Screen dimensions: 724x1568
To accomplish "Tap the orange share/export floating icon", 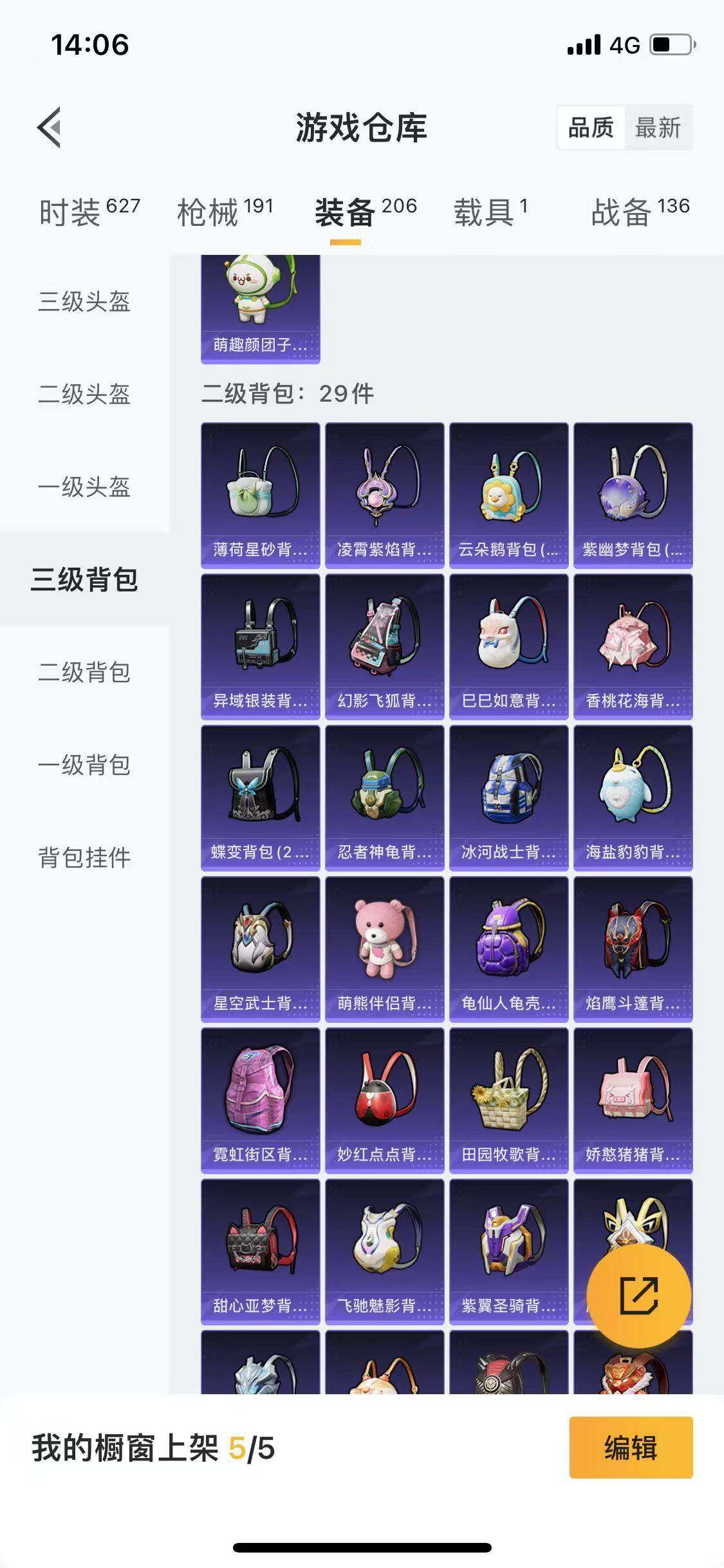I will click(x=638, y=1298).
